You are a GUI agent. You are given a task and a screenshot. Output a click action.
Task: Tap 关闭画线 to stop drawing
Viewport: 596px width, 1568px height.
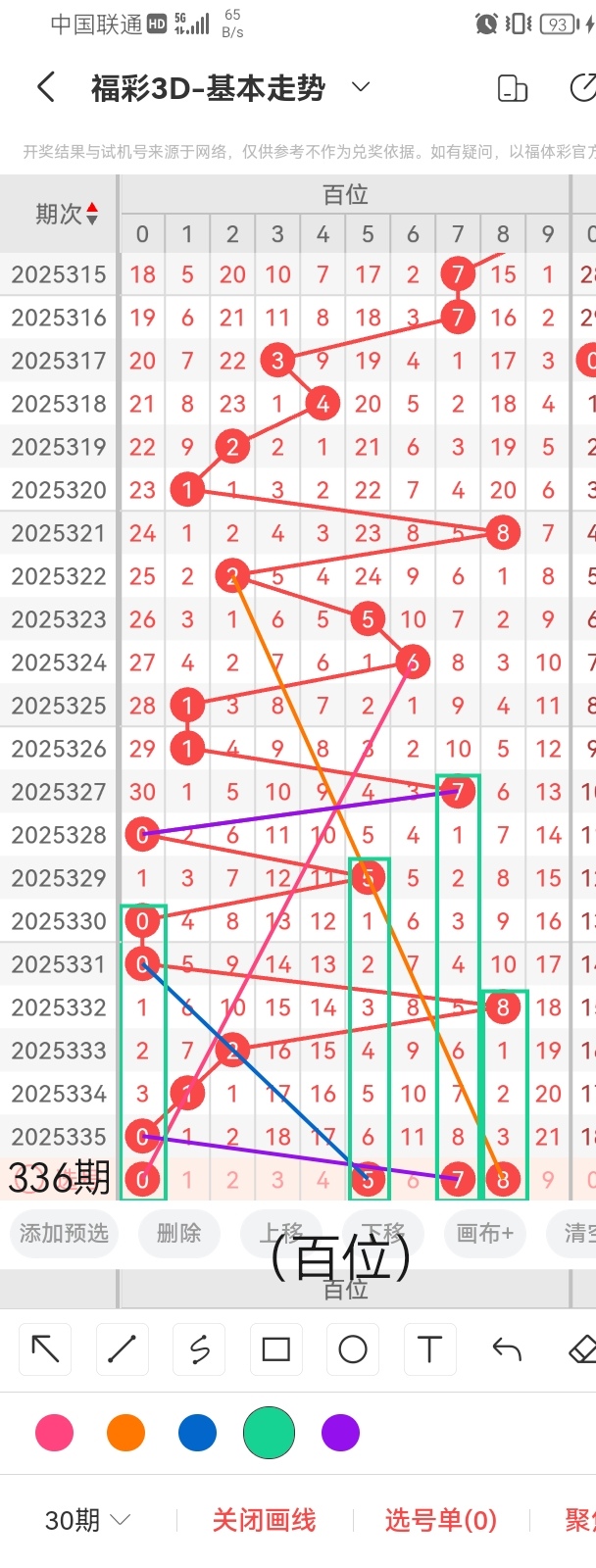(264, 1520)
